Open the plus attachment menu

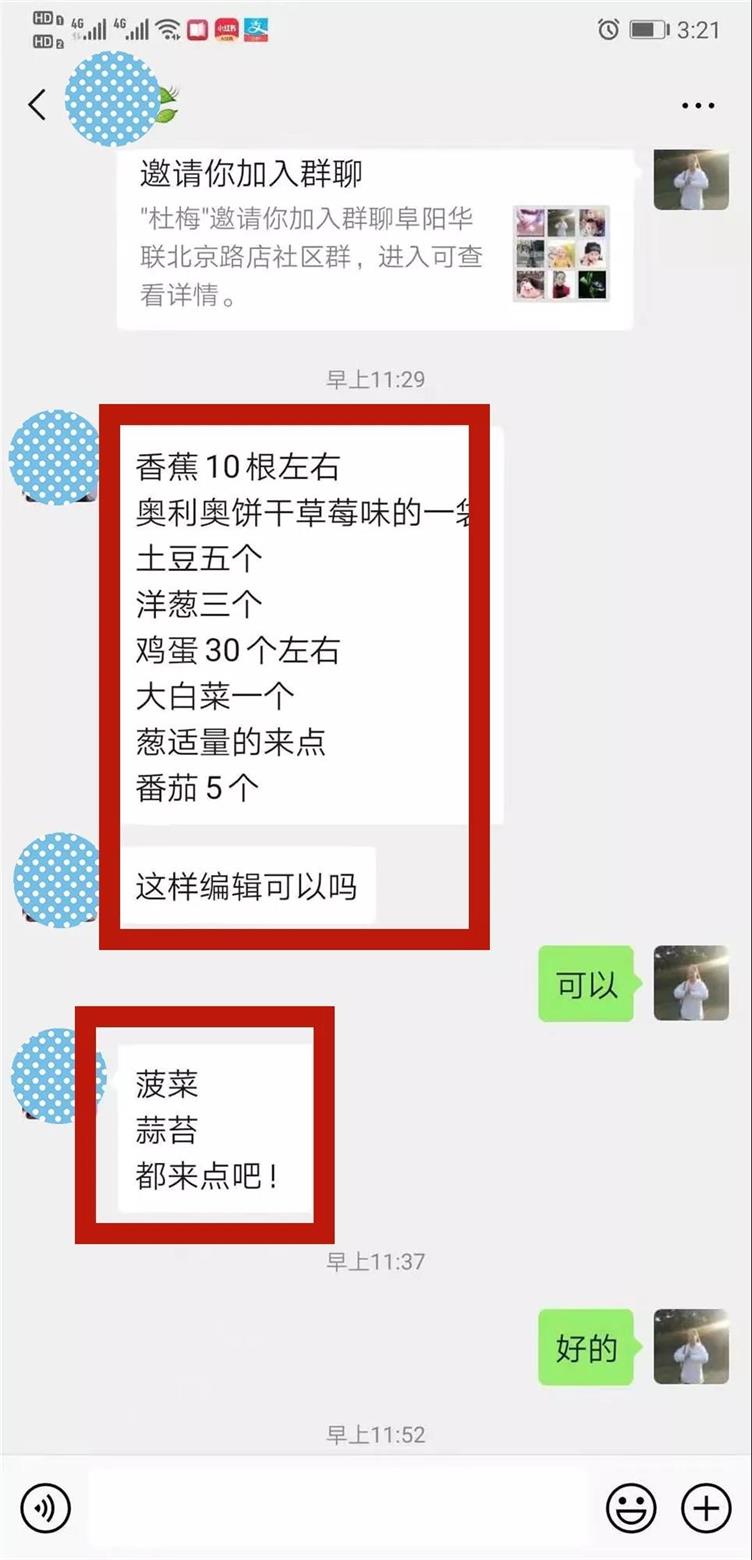706,1506
